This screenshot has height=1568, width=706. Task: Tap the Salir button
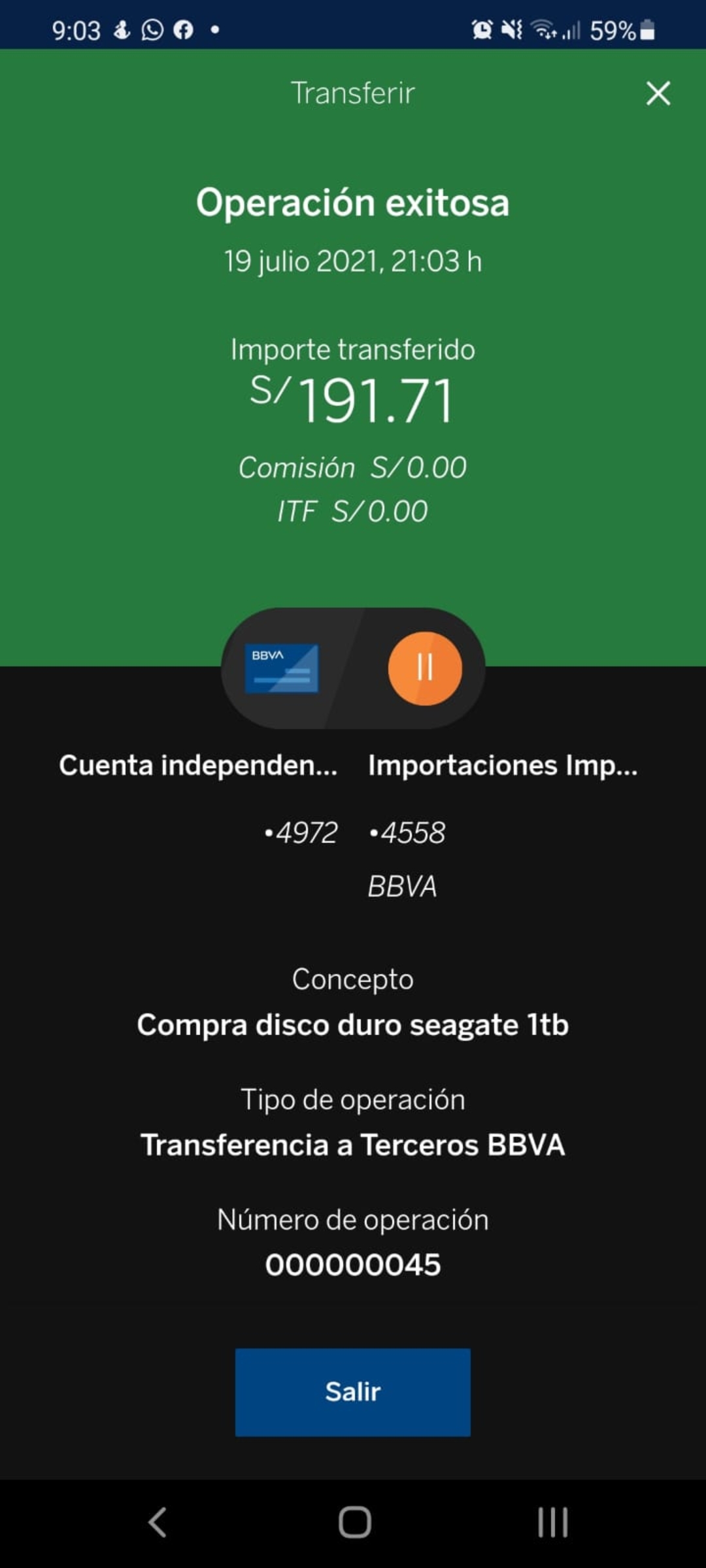[x=353, y=1392]
